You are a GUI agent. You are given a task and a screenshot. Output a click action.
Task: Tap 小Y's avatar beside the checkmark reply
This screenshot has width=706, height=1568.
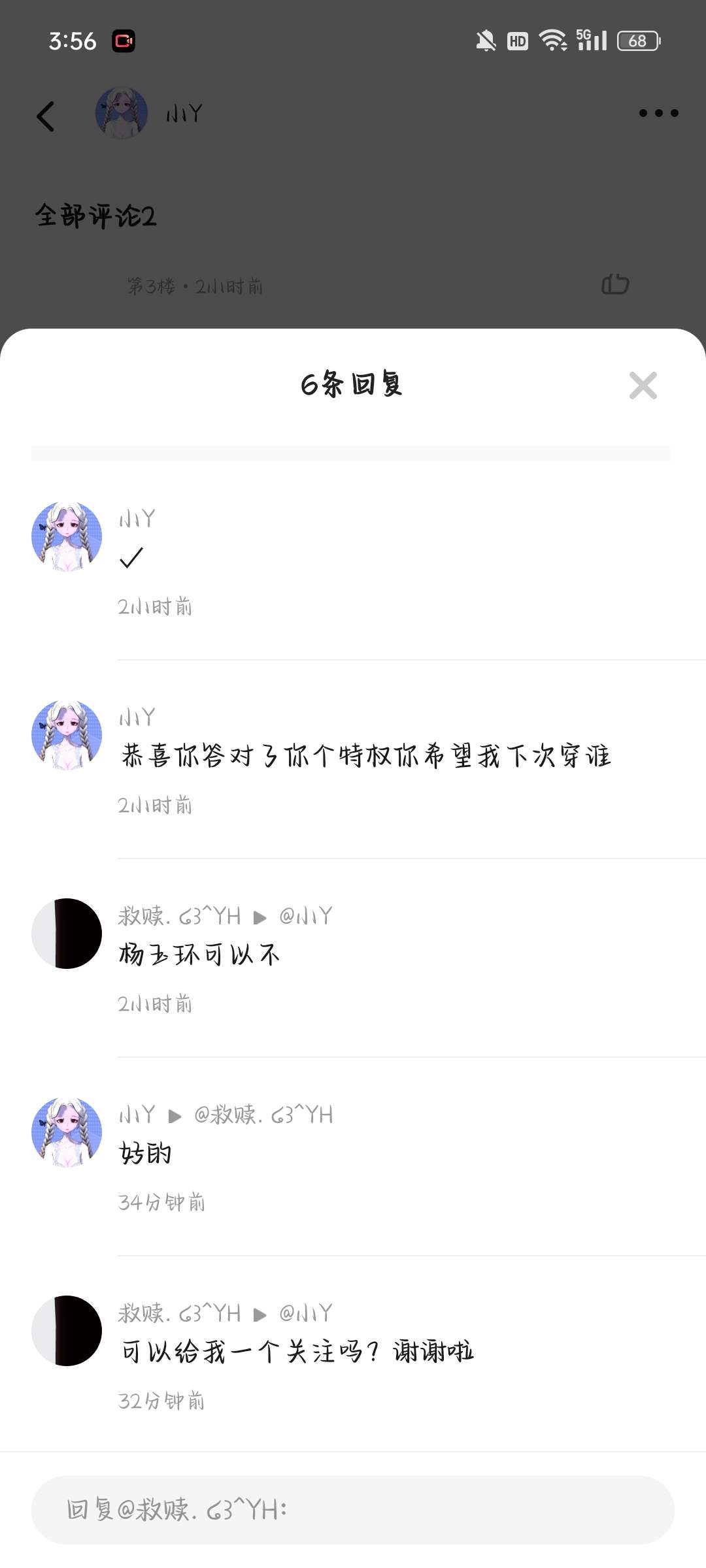(67, 537)
